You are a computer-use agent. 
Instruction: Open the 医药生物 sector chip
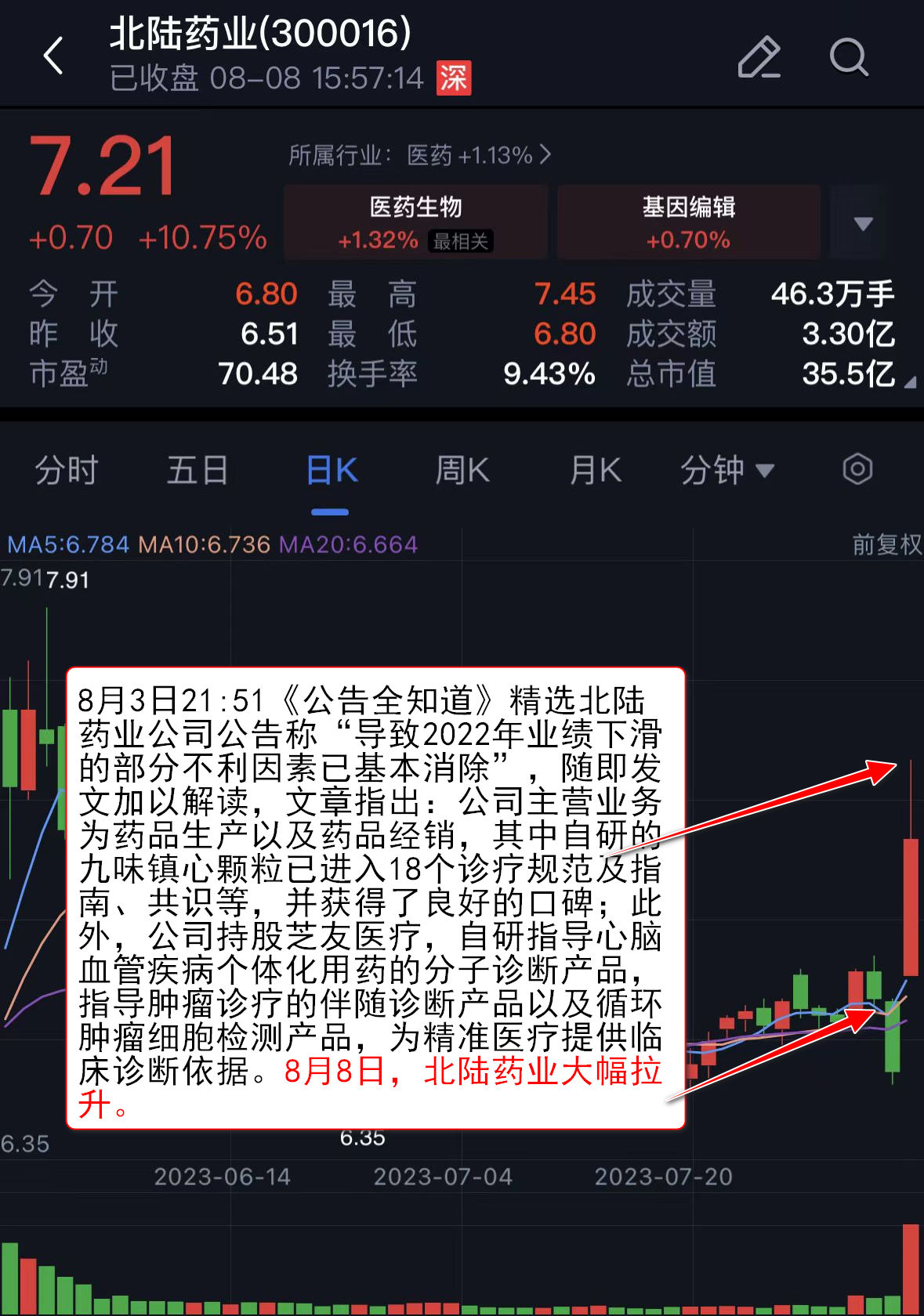click(415, 222)
